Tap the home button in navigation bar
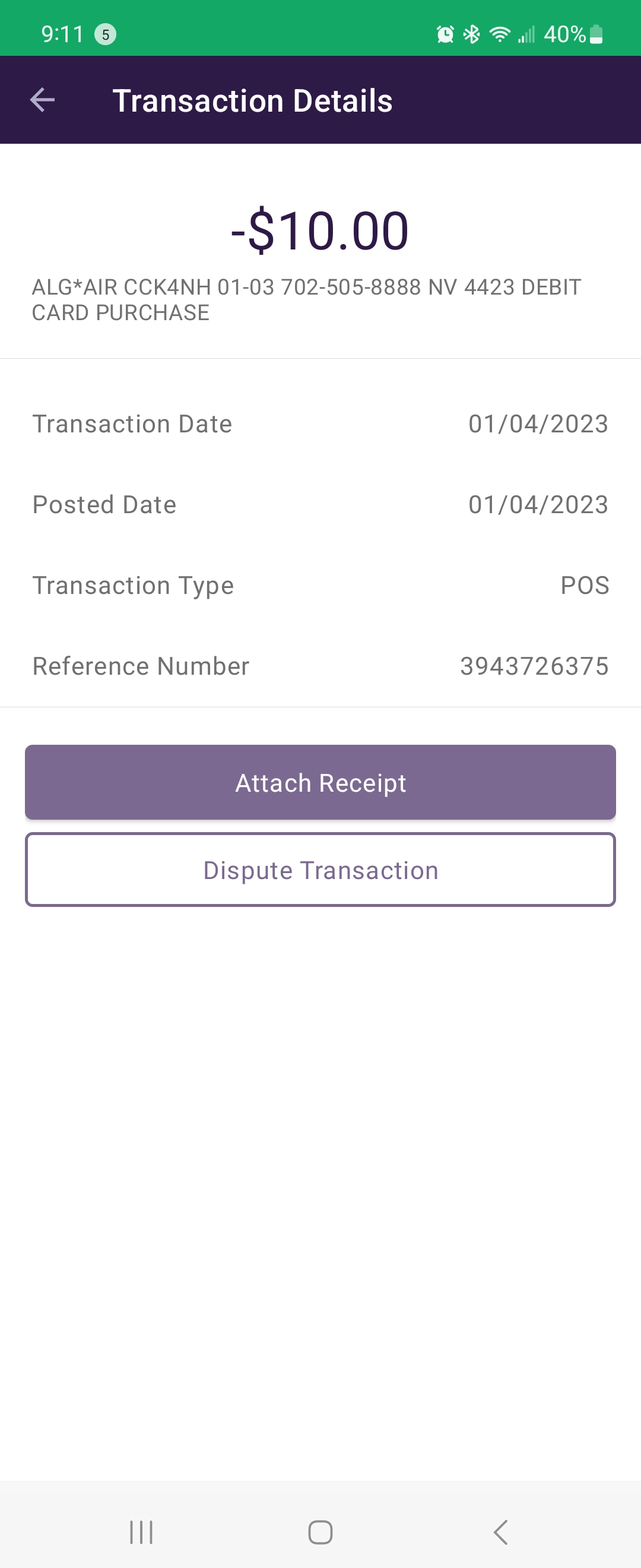This screenshot has height=1568, width=641. coord(320,1534)
